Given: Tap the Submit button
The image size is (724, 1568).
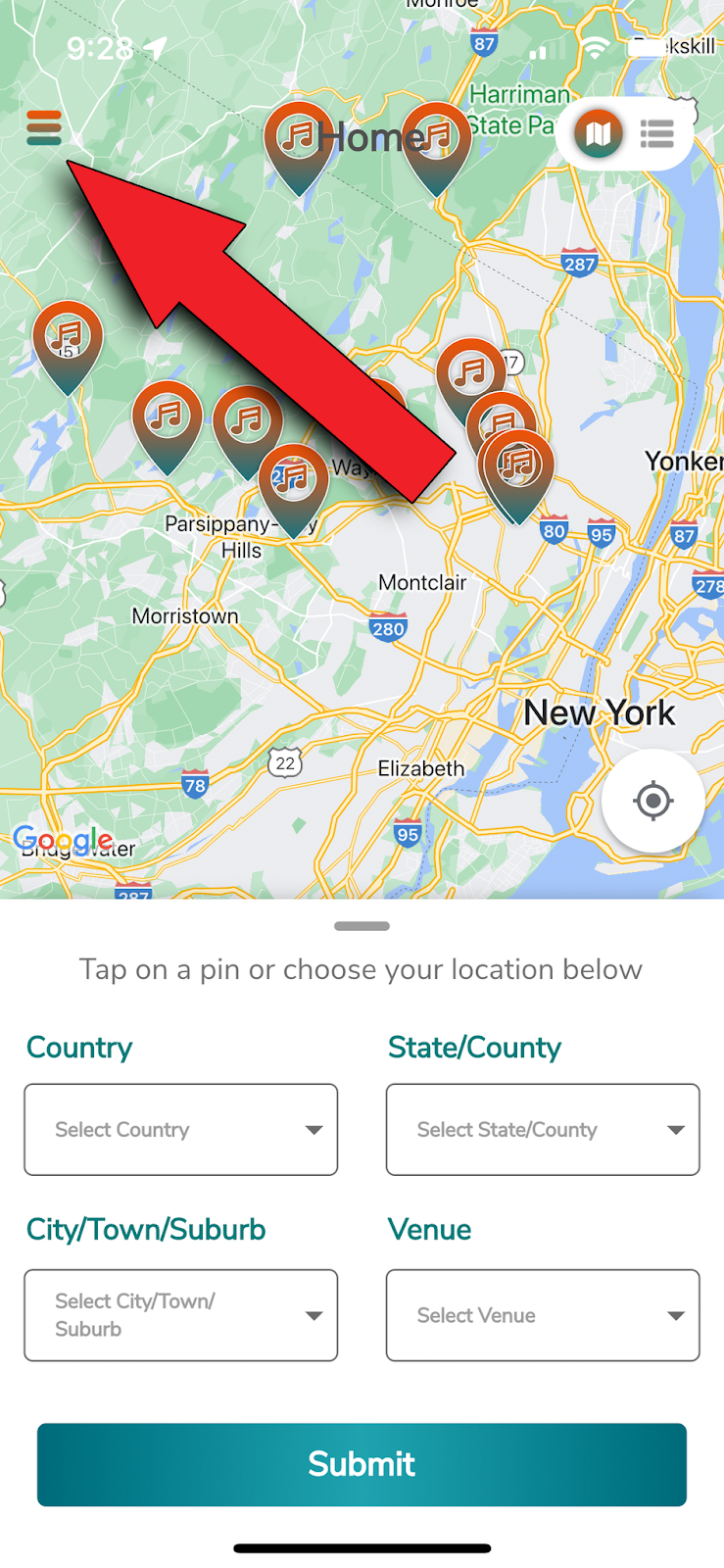Looking at the screenshot, I should [x=362, y=1464].
